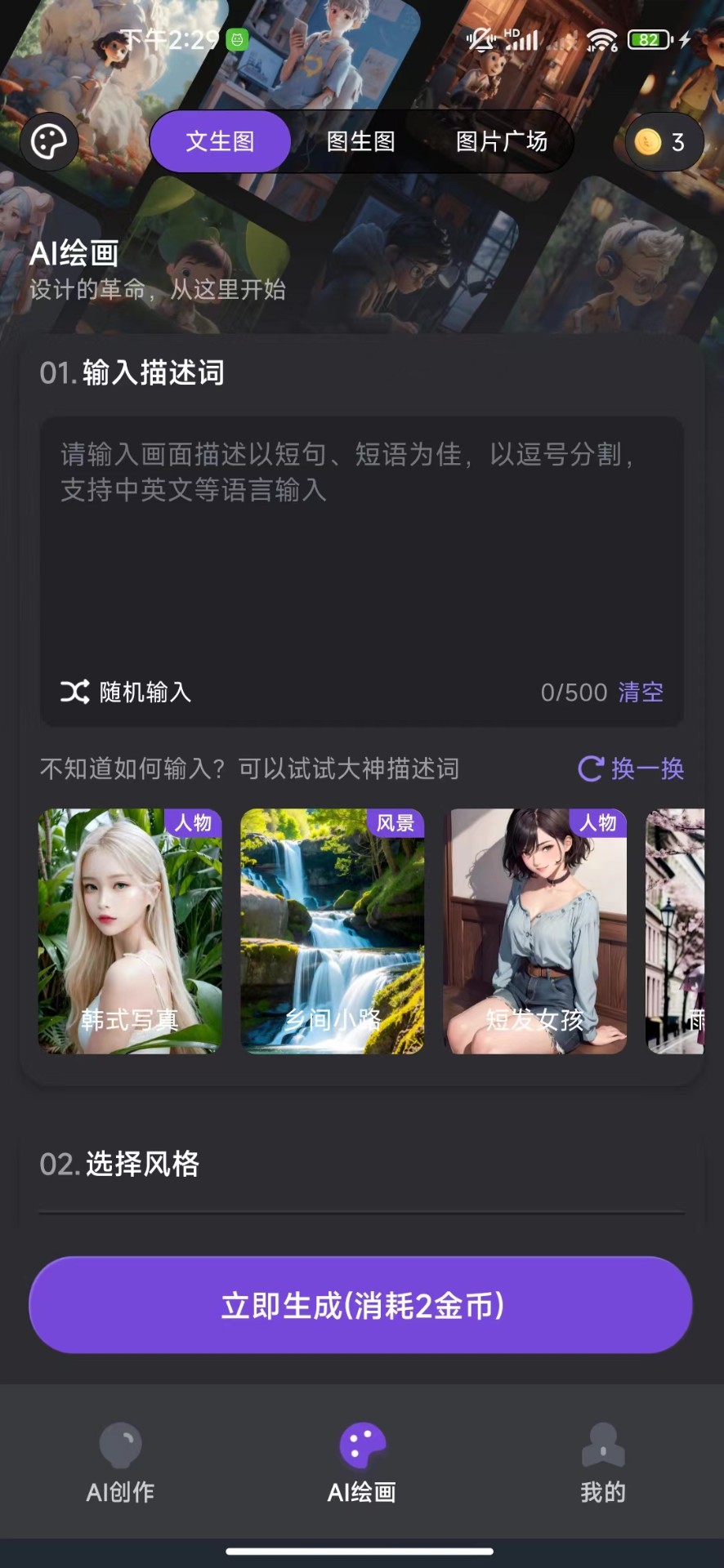Open the AI创作 icon in bottom navigation
724x1568 pixels.
(x=119, y=1445)
